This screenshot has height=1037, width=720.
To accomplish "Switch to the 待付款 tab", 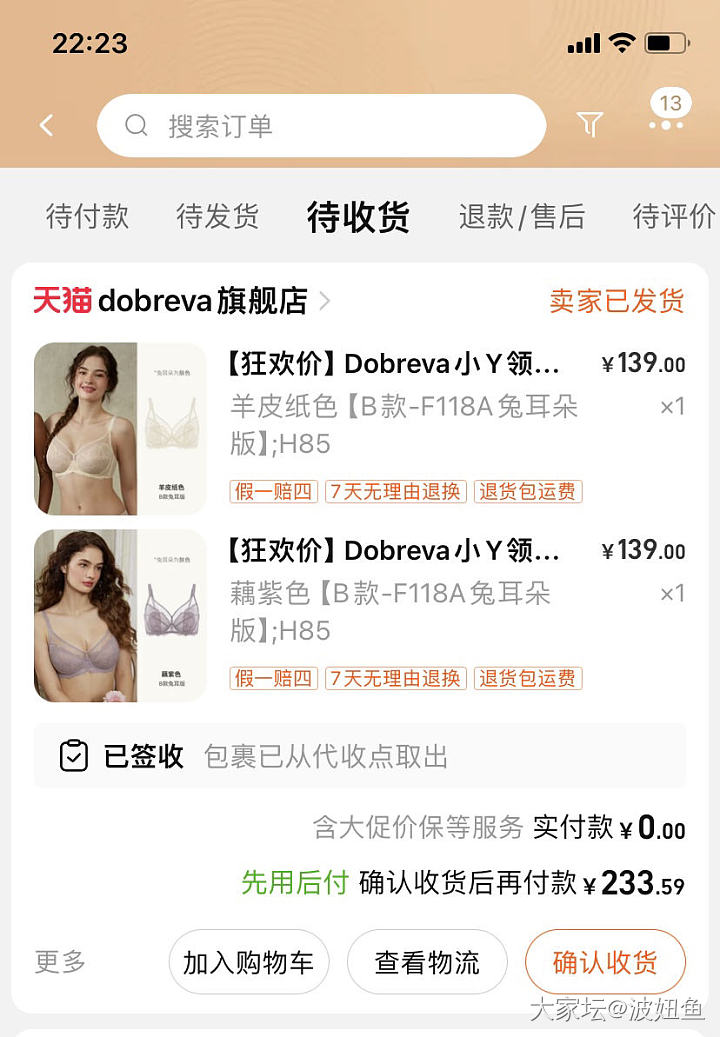I will pyautogui.click(x=88, y=216).
